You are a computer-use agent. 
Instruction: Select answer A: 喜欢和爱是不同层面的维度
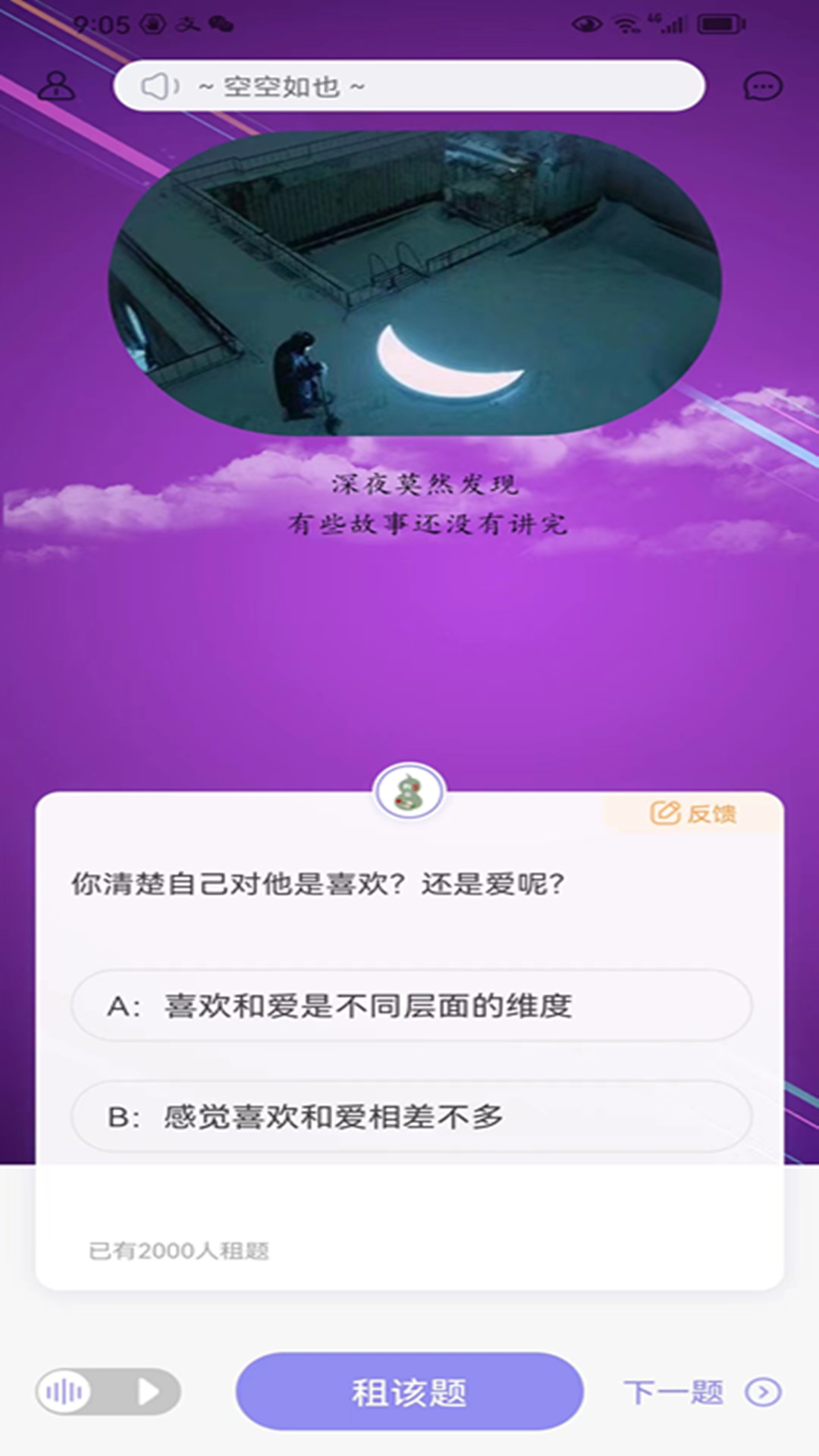coord(411,1006)
